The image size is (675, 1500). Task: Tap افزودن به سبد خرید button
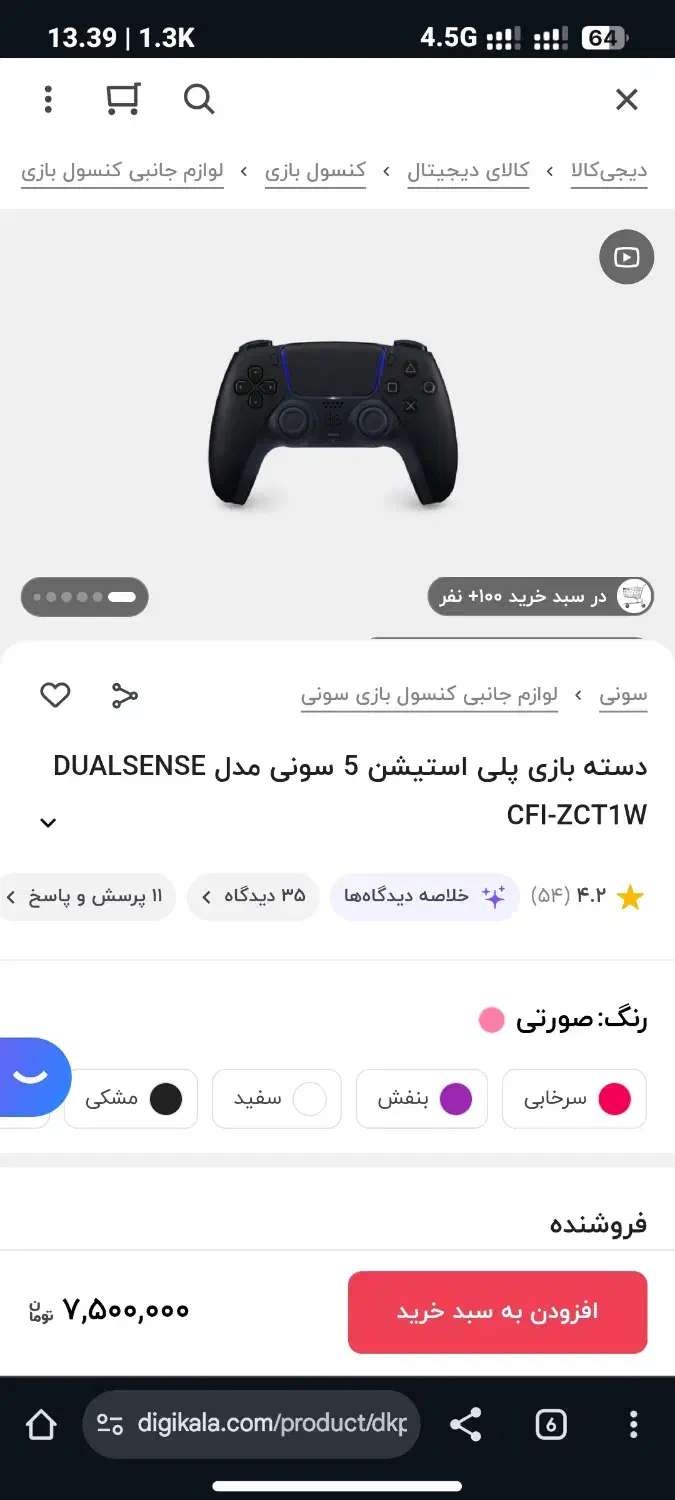(x=497, y=1311)
